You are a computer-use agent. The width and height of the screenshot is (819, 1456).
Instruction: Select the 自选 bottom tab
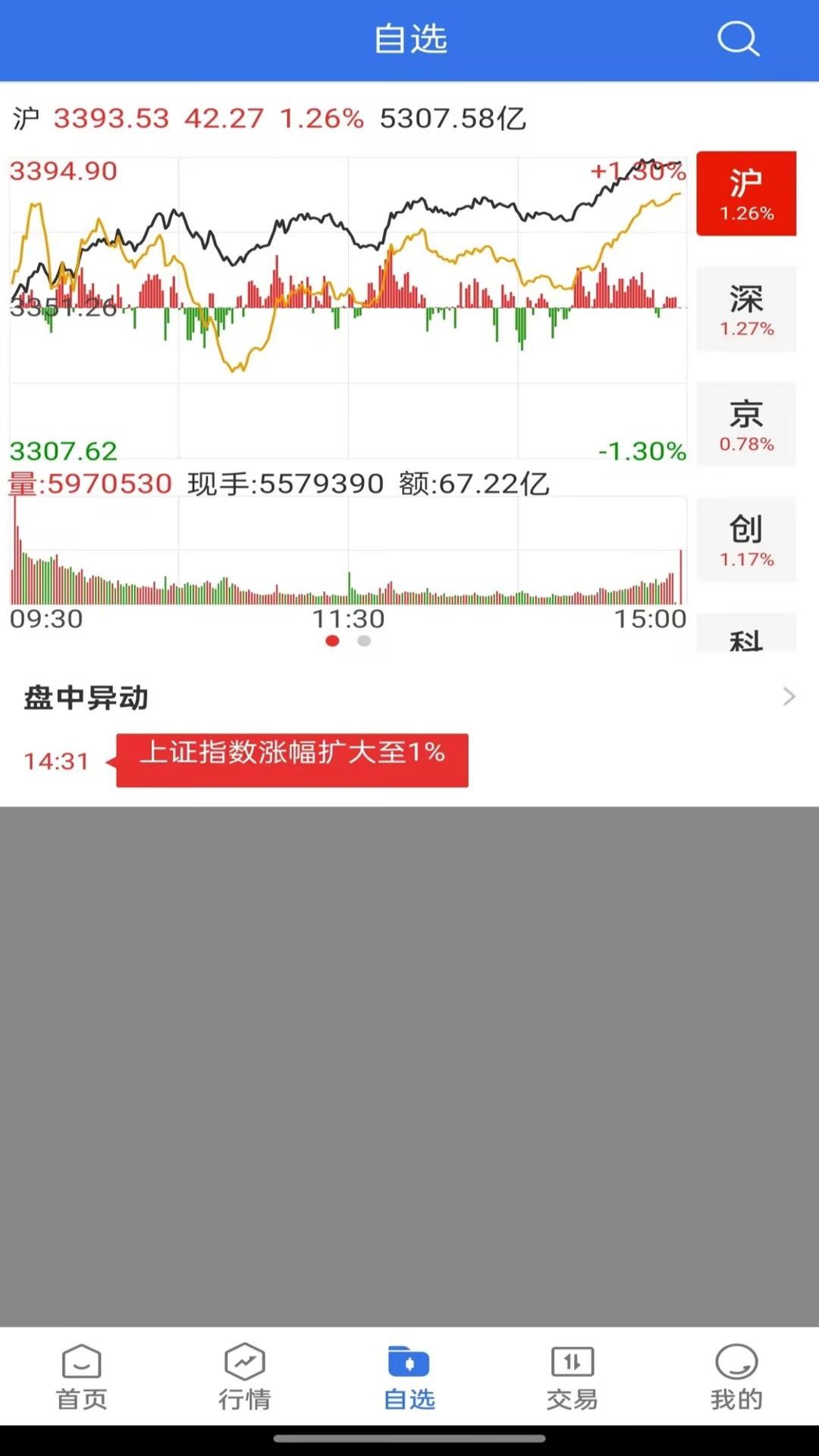(x=409, y=1377)
